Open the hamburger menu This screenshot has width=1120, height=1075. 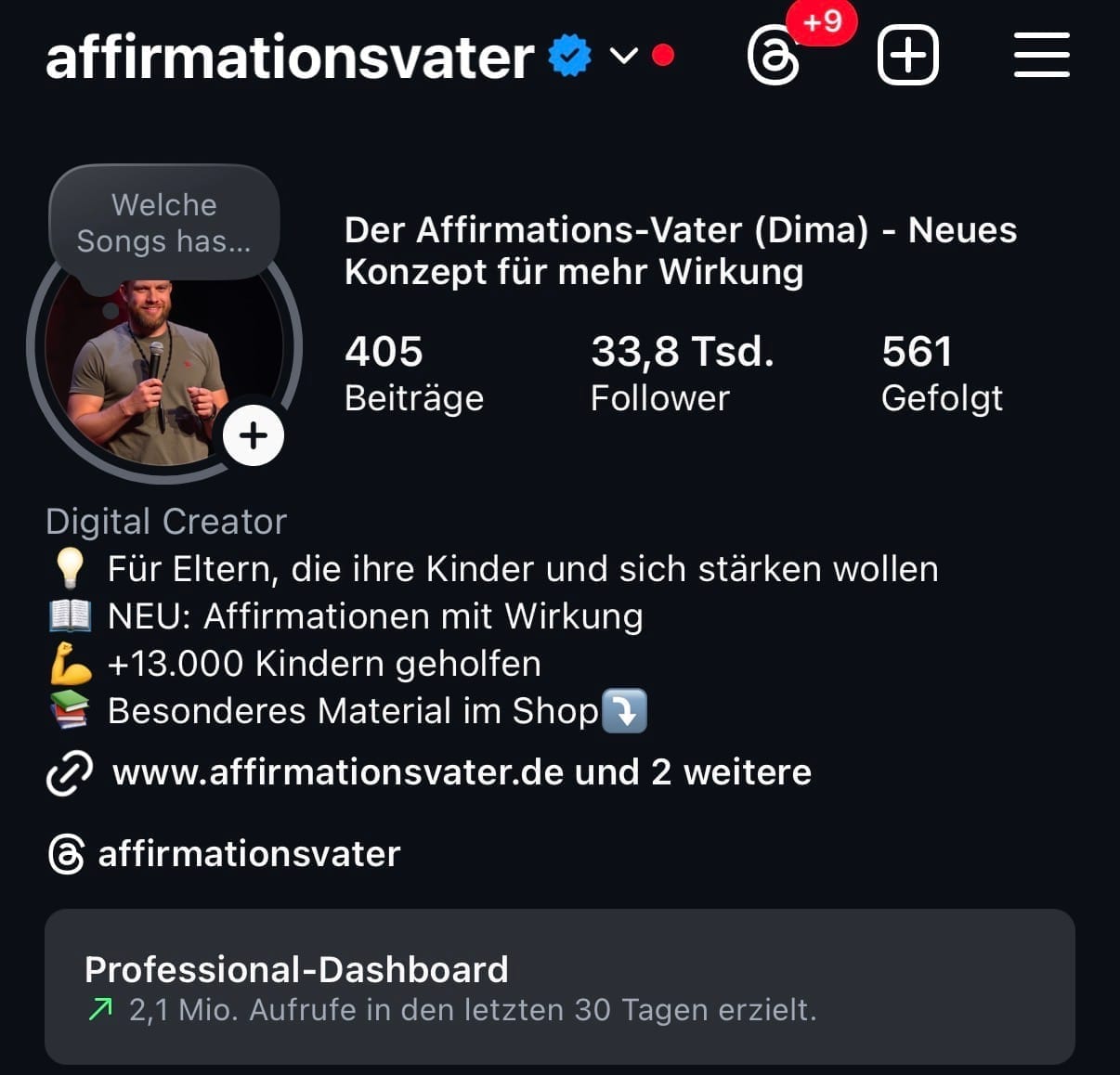tap(1041, 55)
